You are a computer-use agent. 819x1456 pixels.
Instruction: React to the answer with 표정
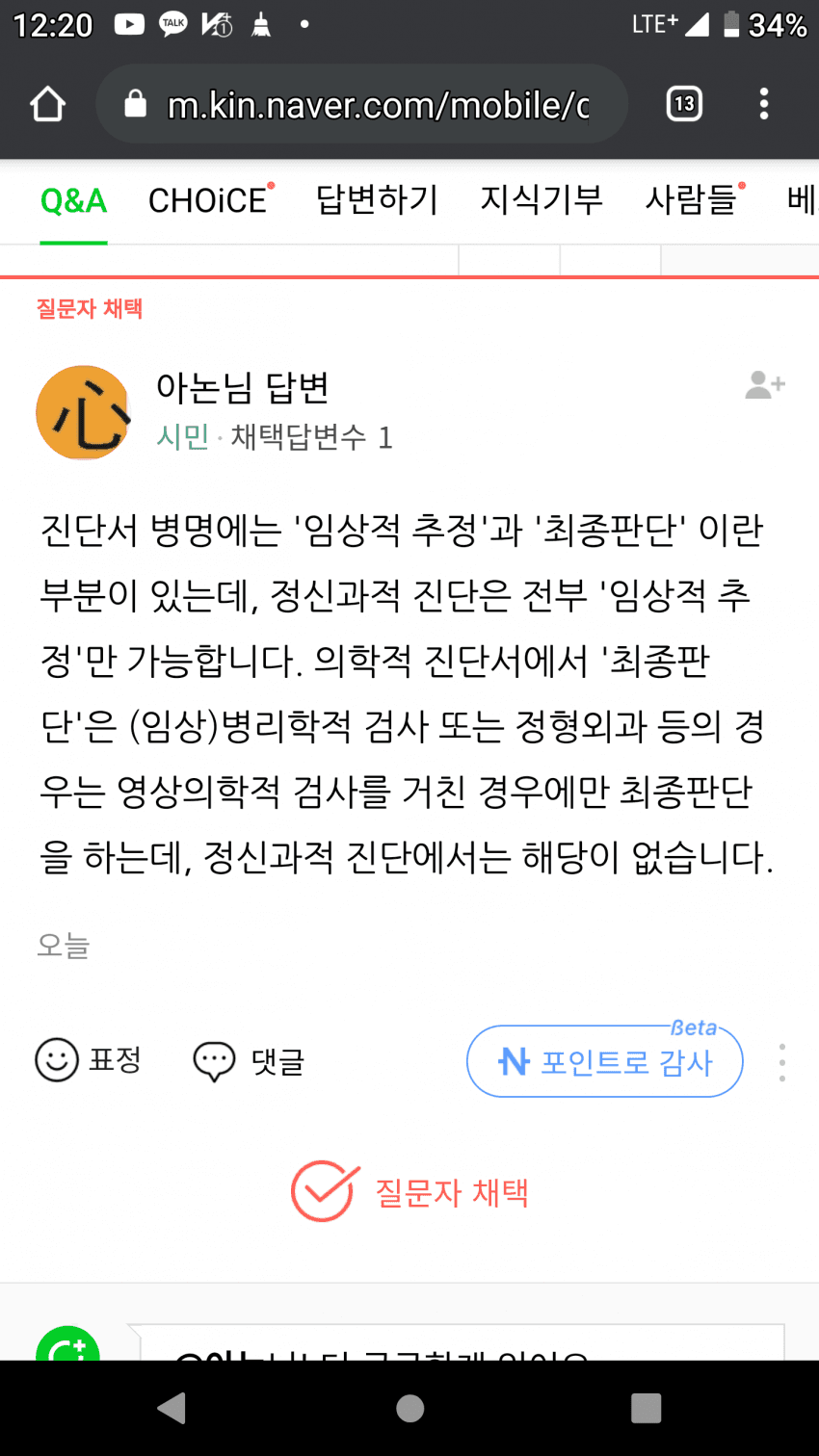coord(89,1060)
